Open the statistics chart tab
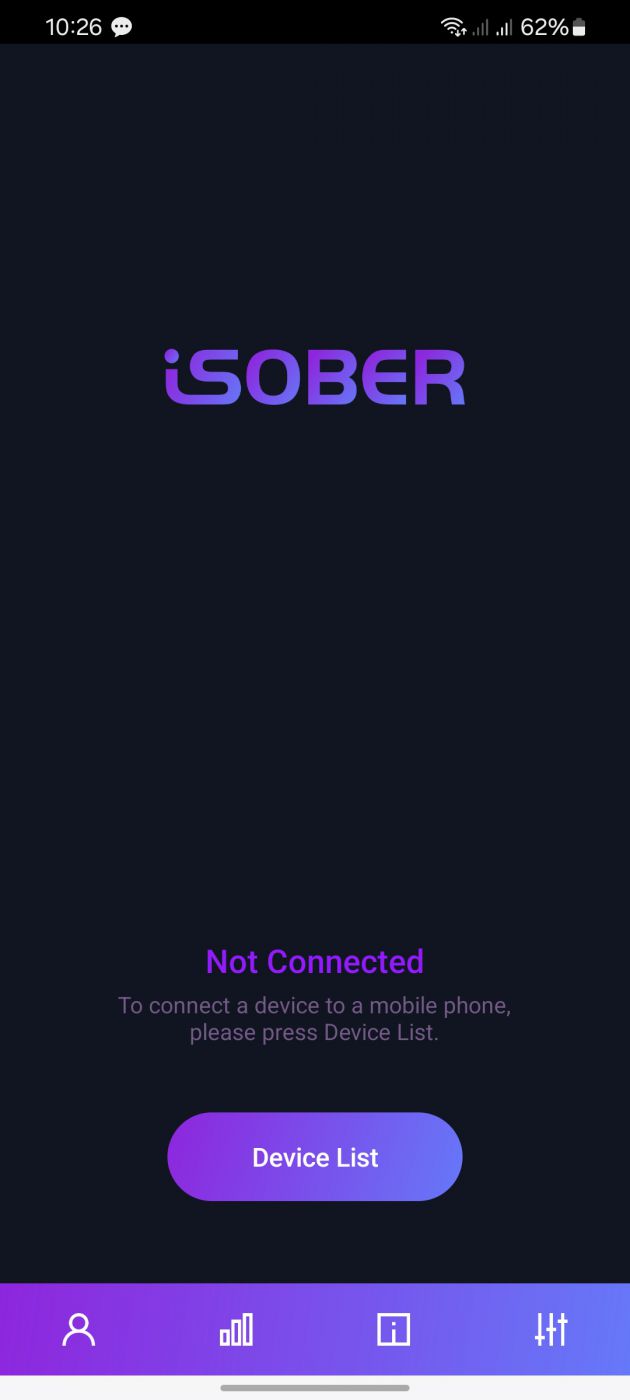The height and width of the screenshot is (1400, 630). point(236,1330)
